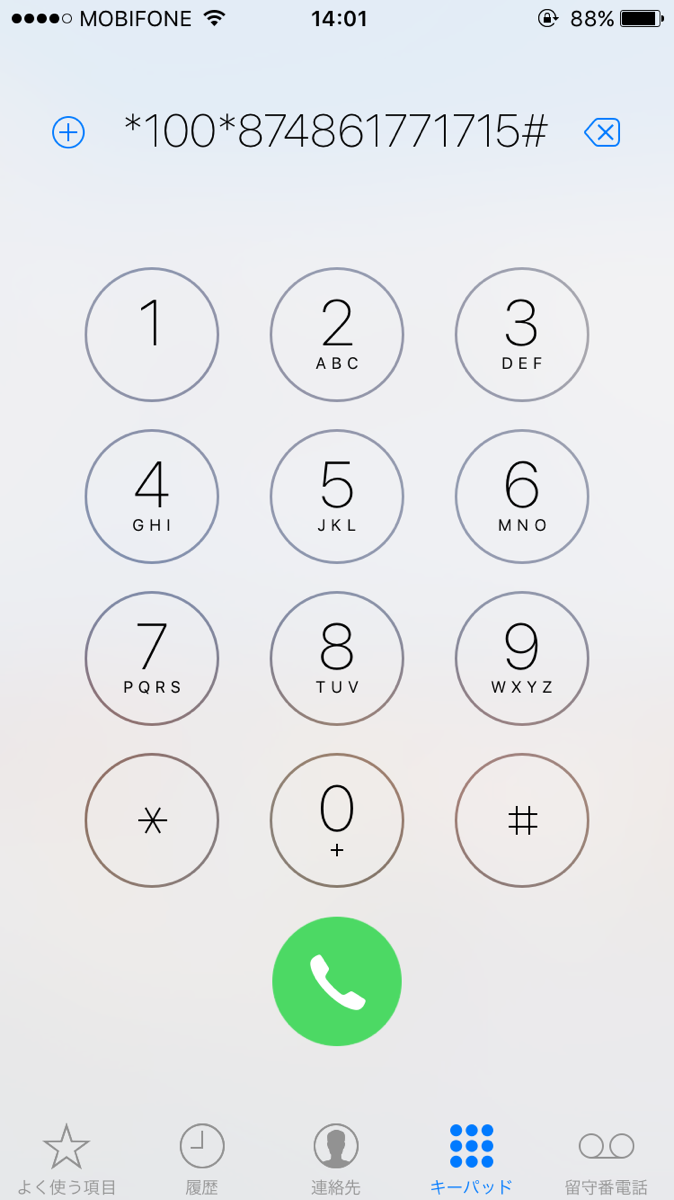Enter digit 5 JKL
This screenshot has width=674, height=1200.
click(x=337, y=497)
